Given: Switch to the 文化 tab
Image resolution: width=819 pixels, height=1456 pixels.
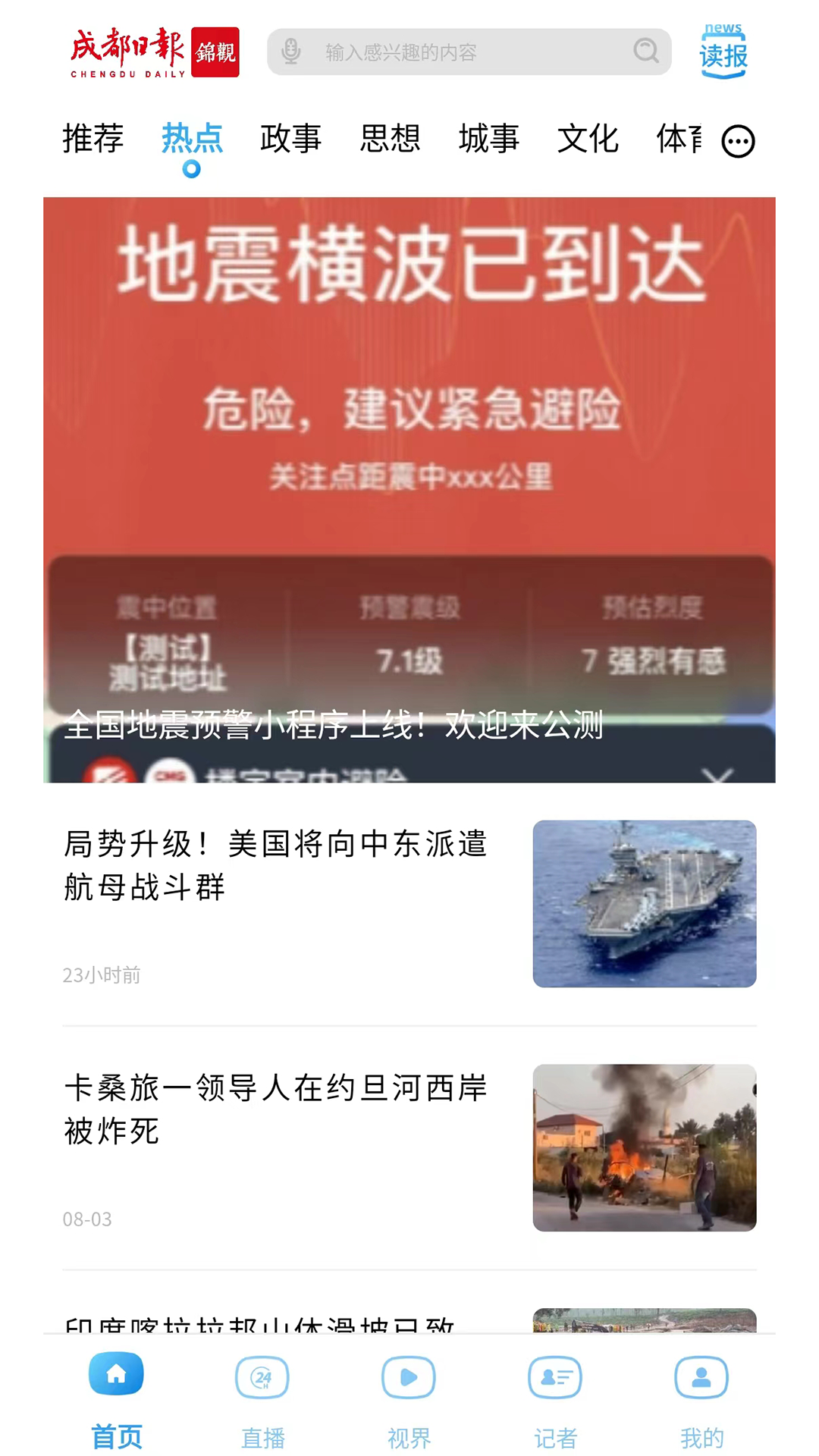Looking at the screenshot, I should pos(588,139).
